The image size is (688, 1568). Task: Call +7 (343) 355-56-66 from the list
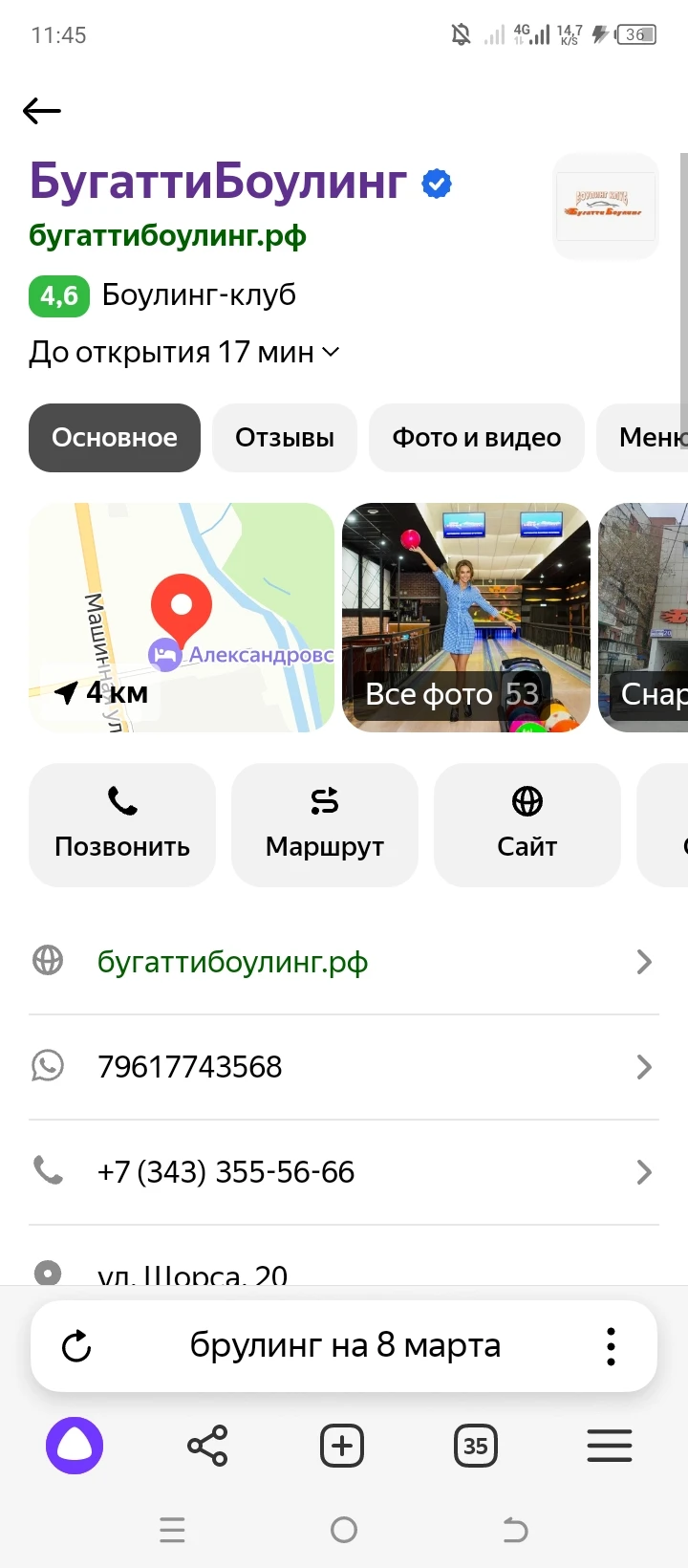(x=344, y=1172)
